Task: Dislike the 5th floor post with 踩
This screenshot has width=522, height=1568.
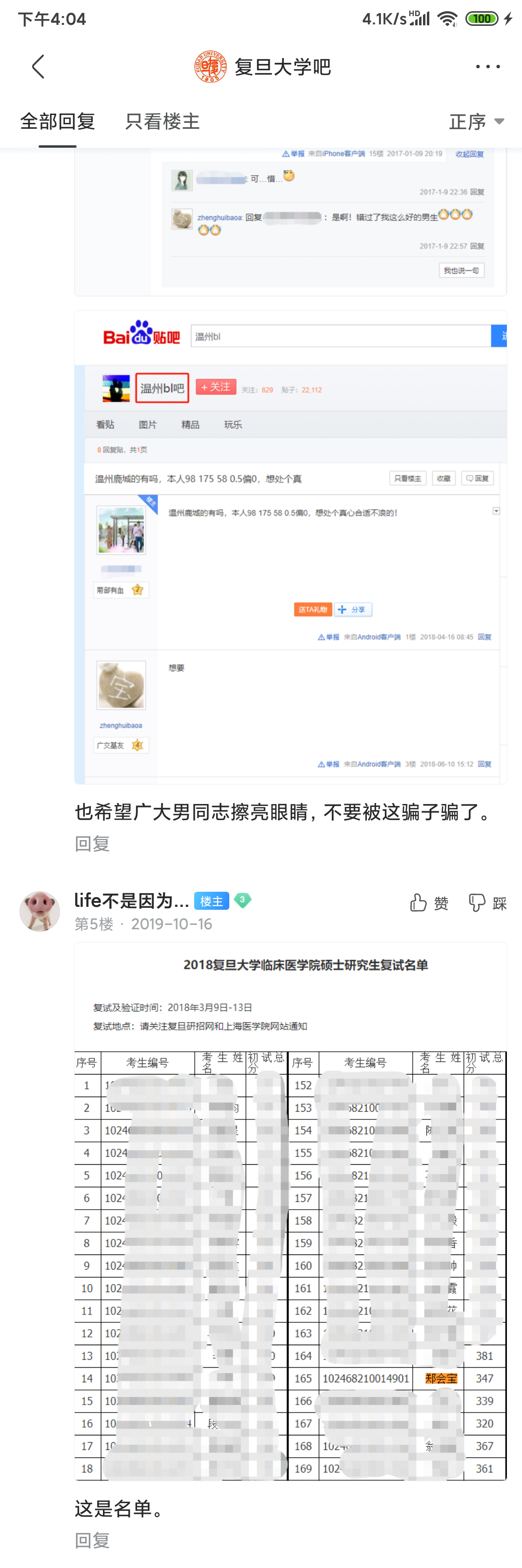Action: click(487, 902)
